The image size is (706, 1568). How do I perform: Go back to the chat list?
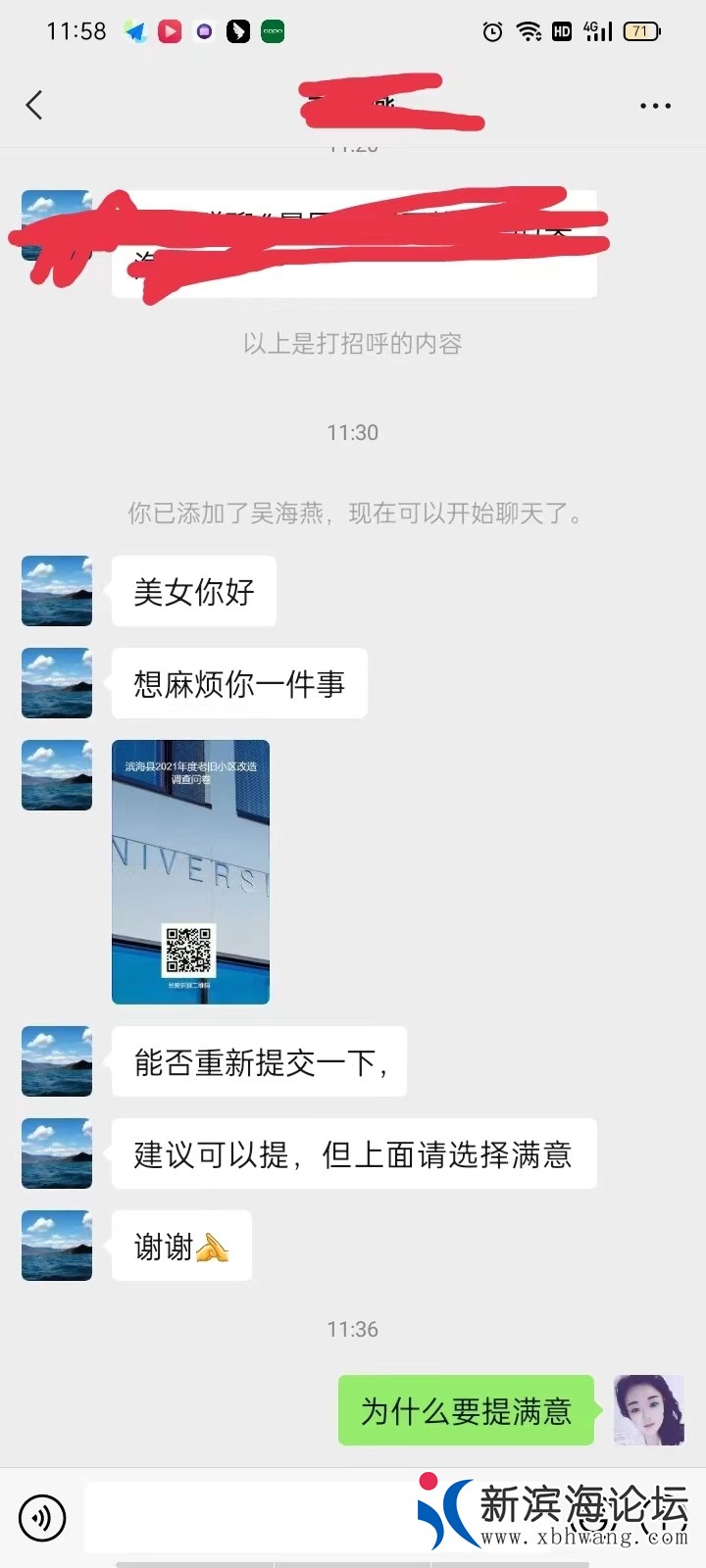coord(35,105)
